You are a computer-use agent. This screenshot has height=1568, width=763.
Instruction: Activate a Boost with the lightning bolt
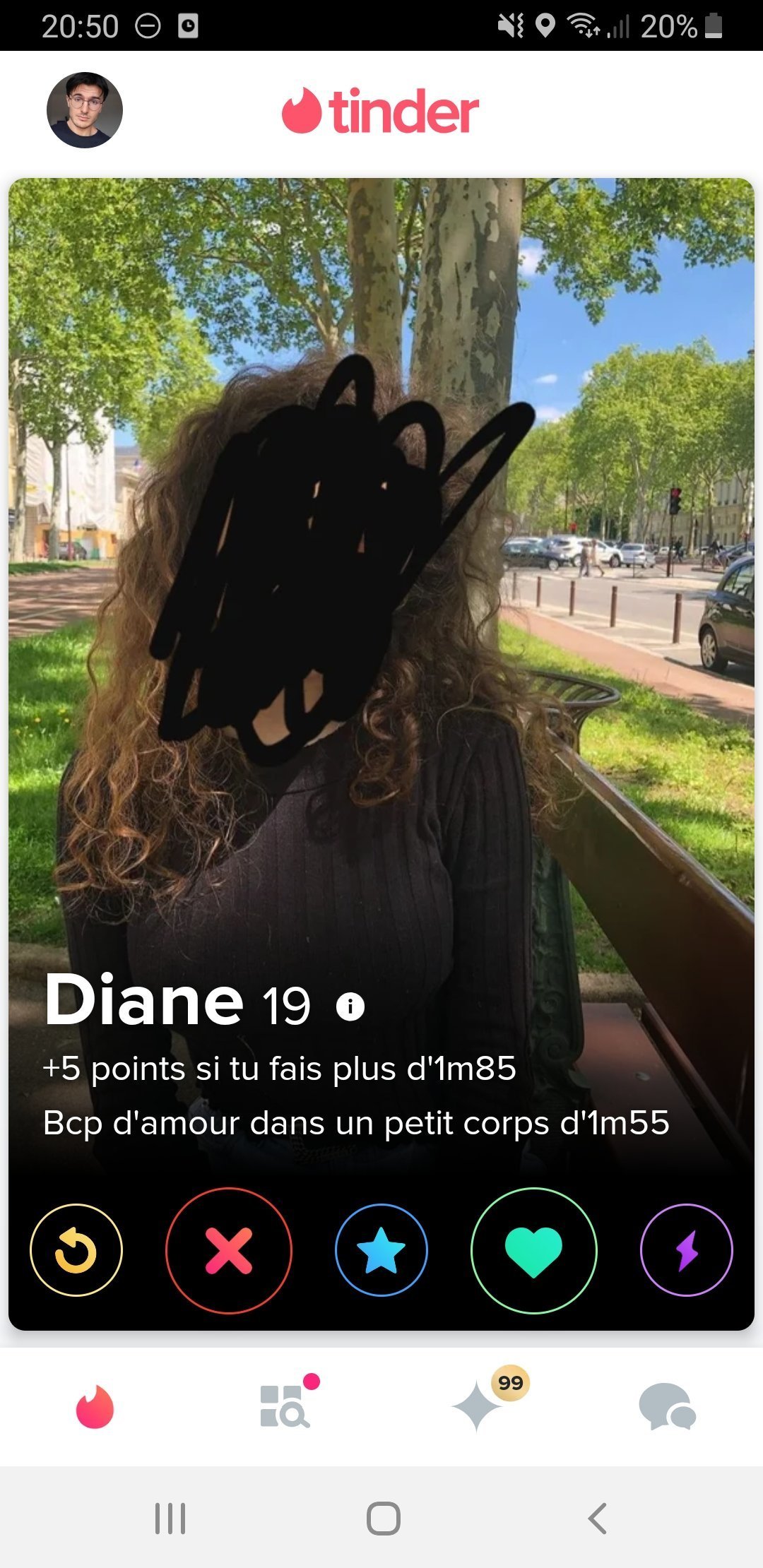pyautogui.click(x=687, y=1250)
